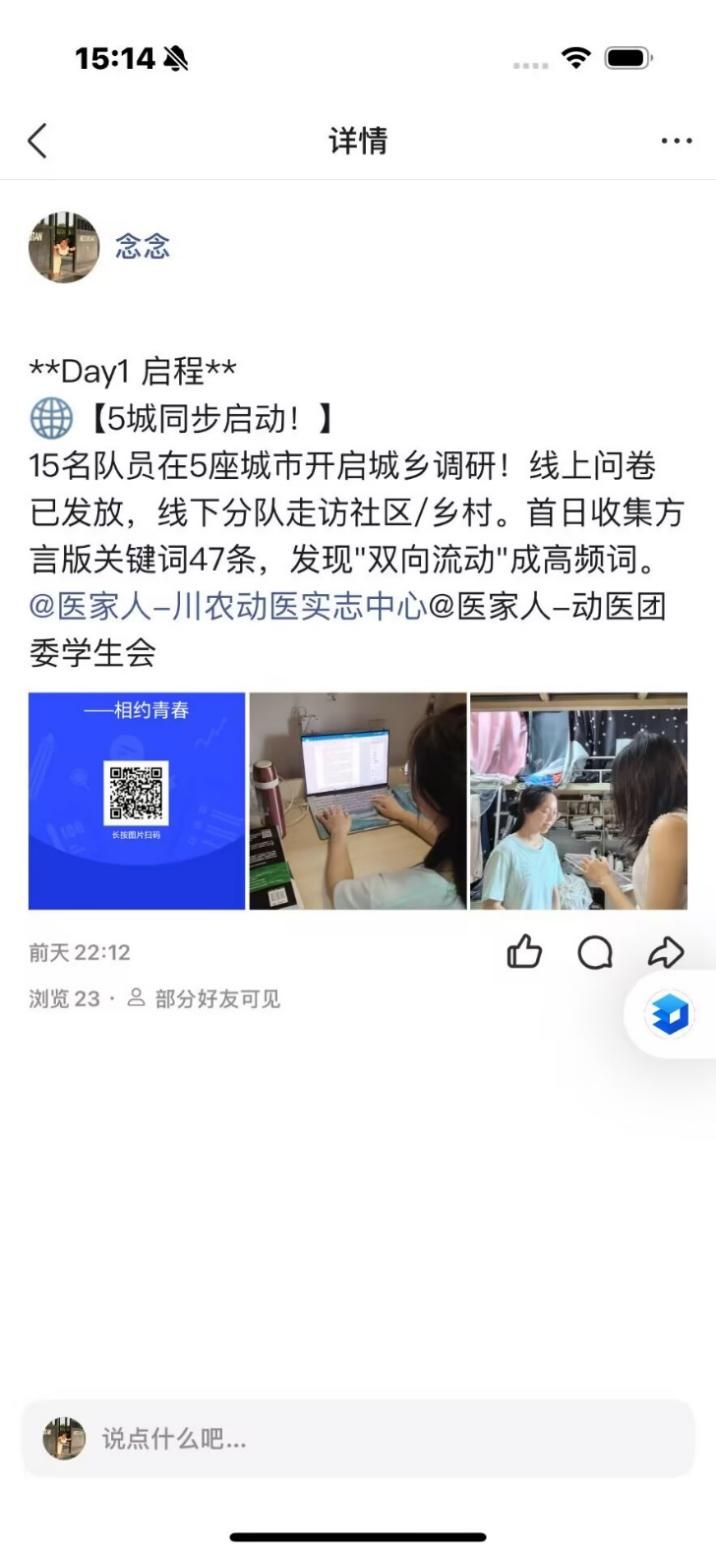Open the @医家人-川农动医实志中心 mention

(x=228, y=607)
